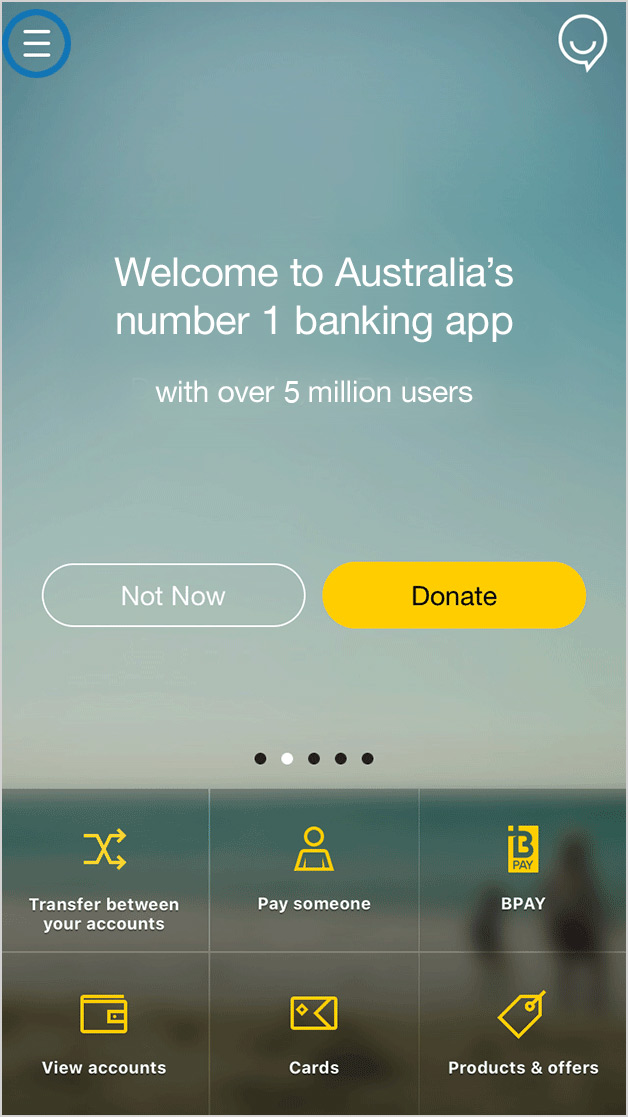Dismiss with the Not Now button
628x1117 pixels.
click(173, 596)
